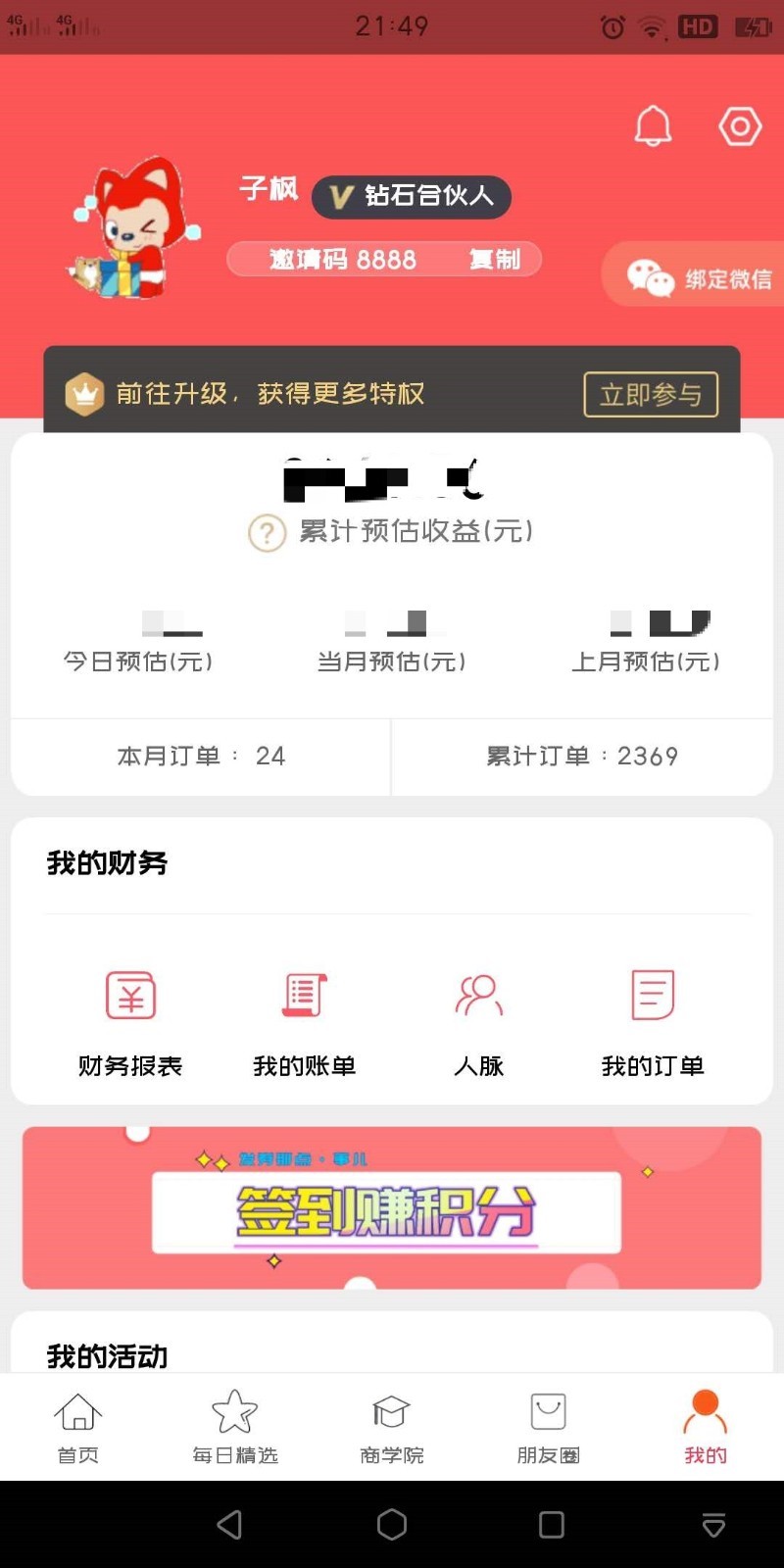Viewport: 784px width, 1568px height.
Task: Open 财务报表 financial report
Action: point(130,1019)
